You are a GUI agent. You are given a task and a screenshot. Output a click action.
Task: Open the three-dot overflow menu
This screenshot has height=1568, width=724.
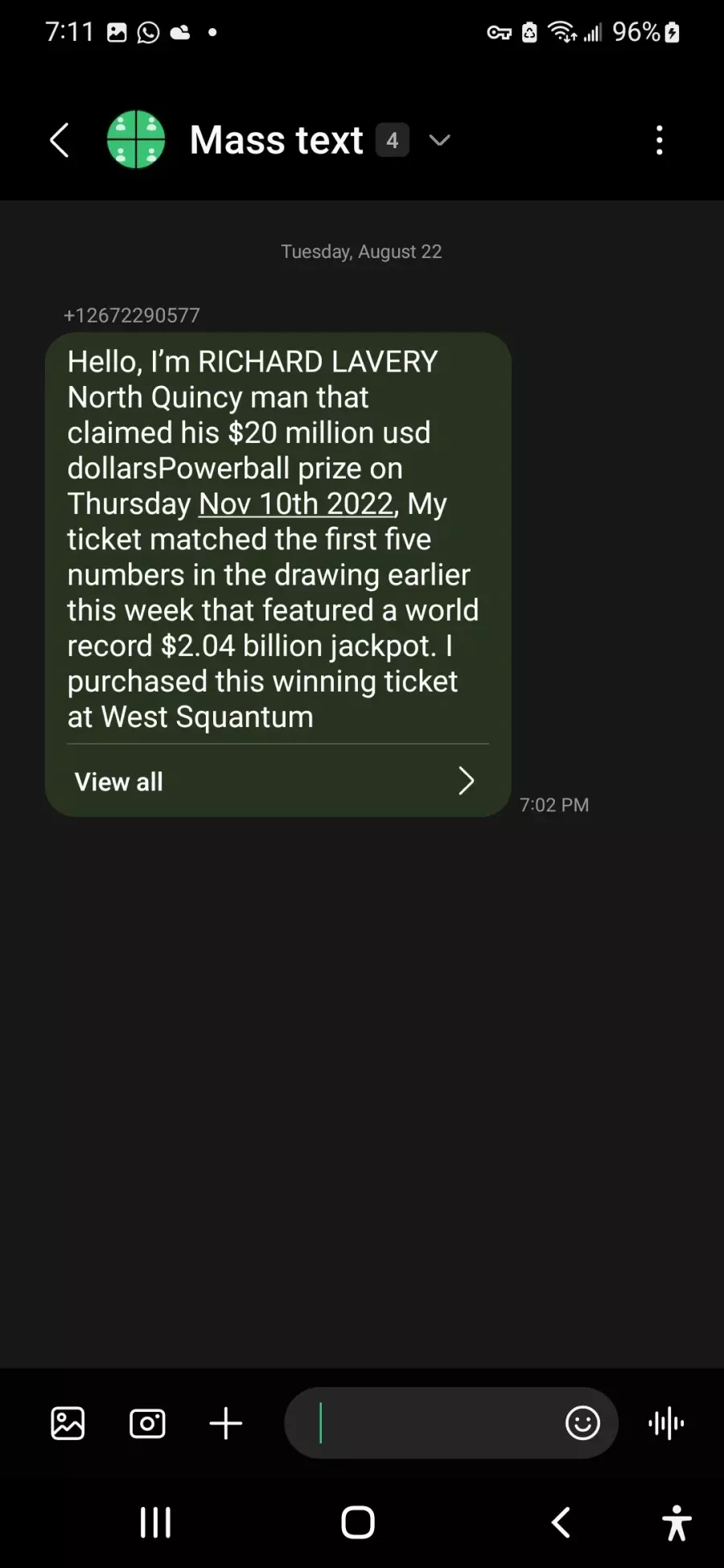click(x=659, y=140)
